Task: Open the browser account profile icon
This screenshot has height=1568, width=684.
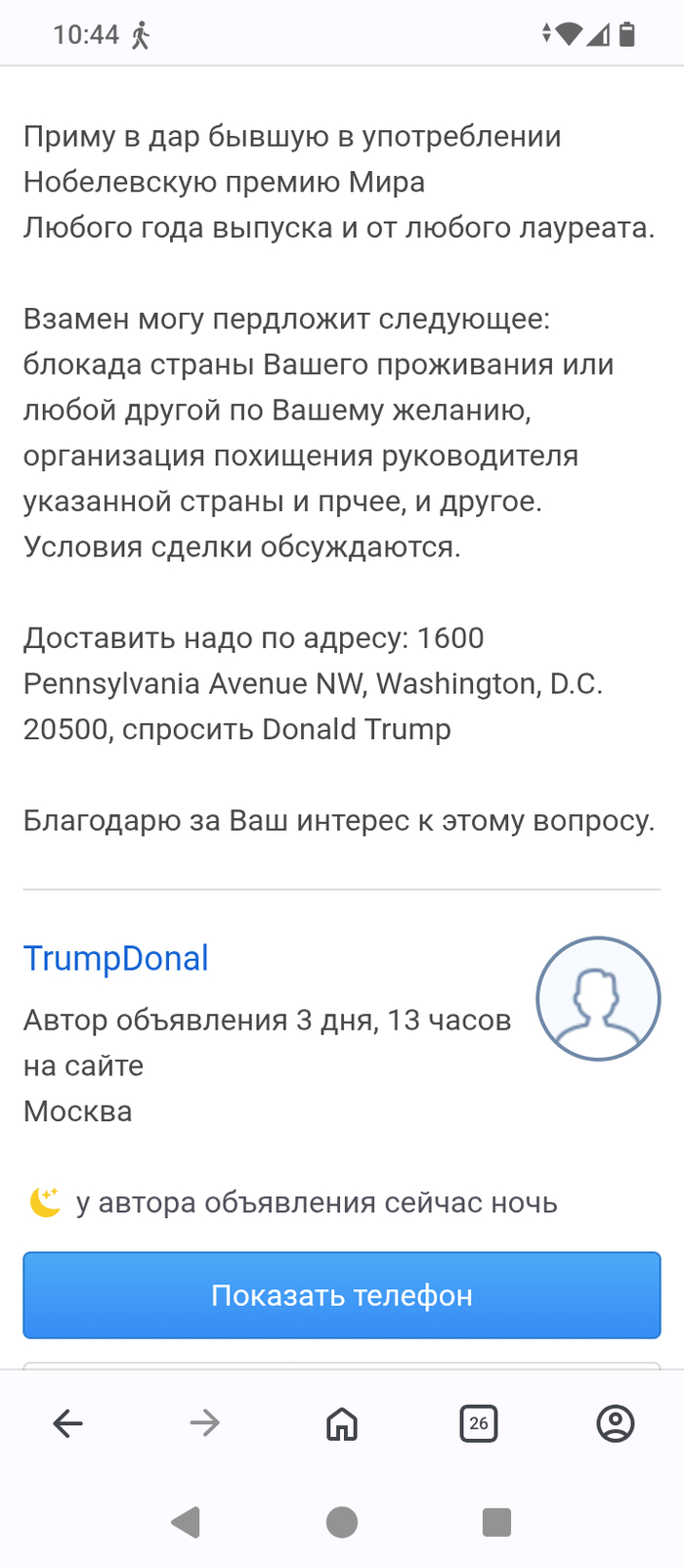Action: 616,1423
